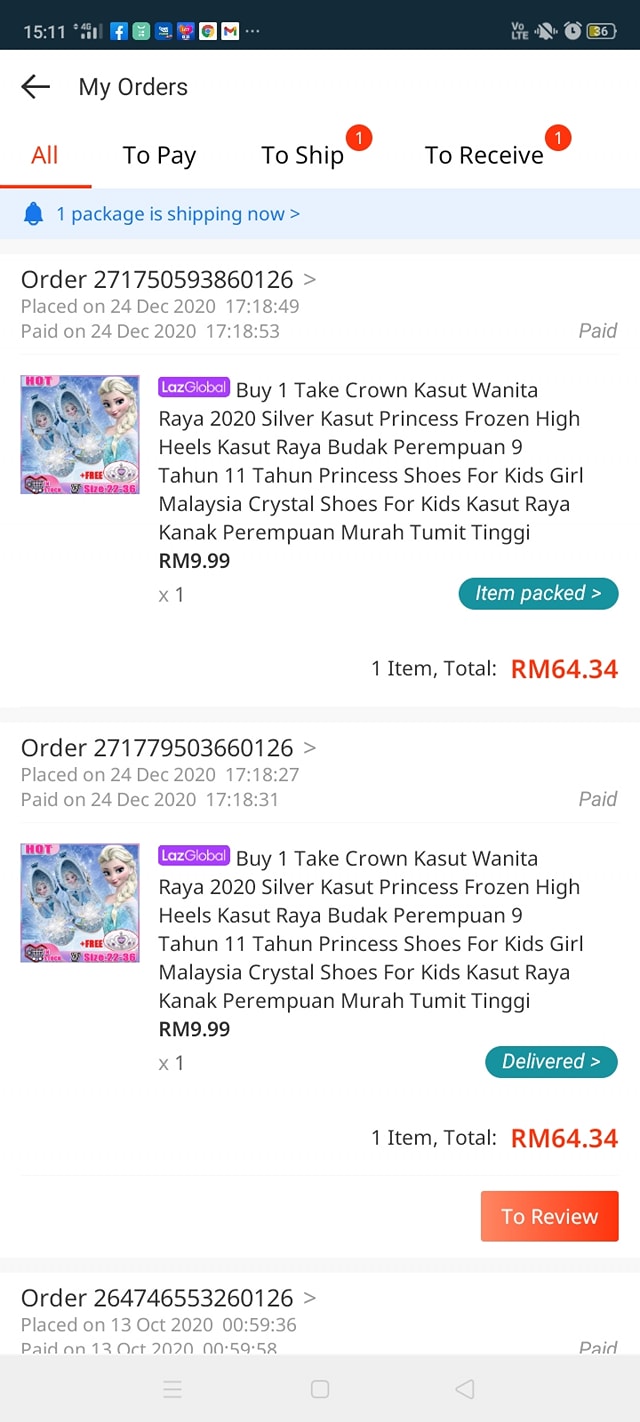Check the Item packed status

[538, 594]
